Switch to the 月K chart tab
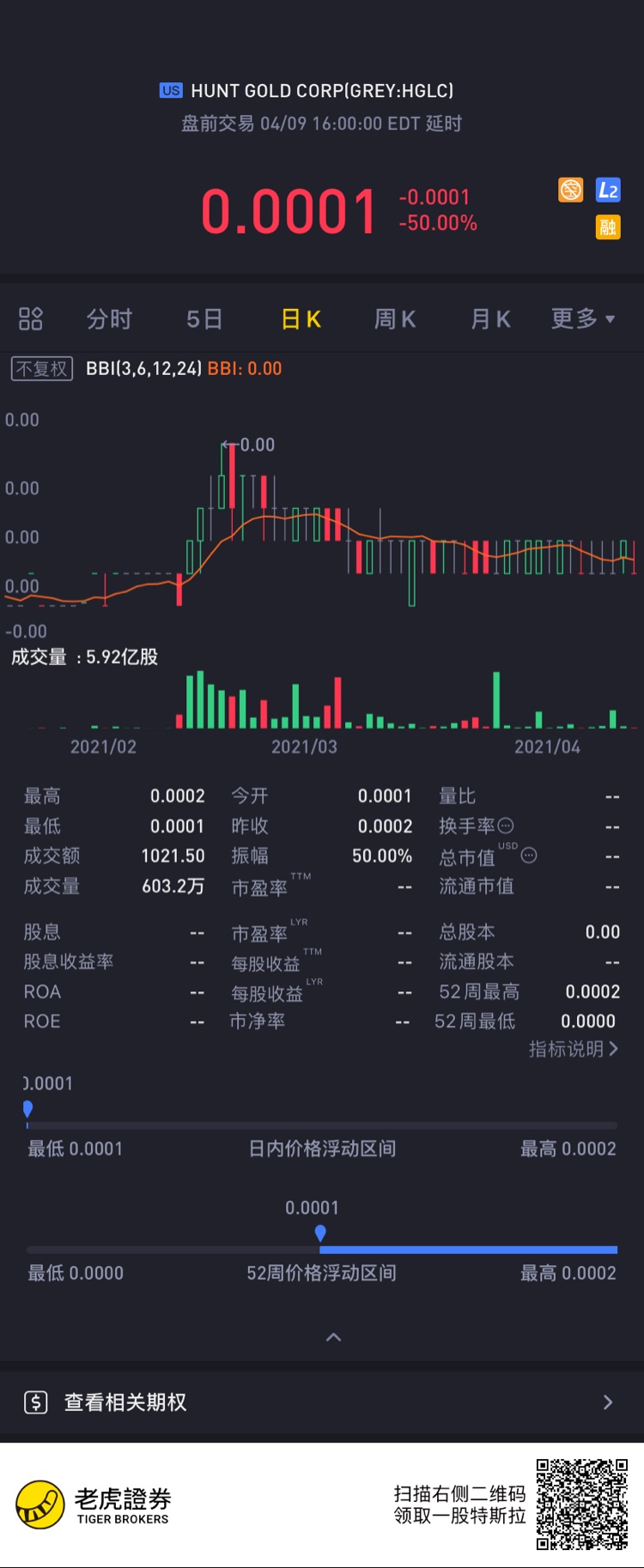 490,319
